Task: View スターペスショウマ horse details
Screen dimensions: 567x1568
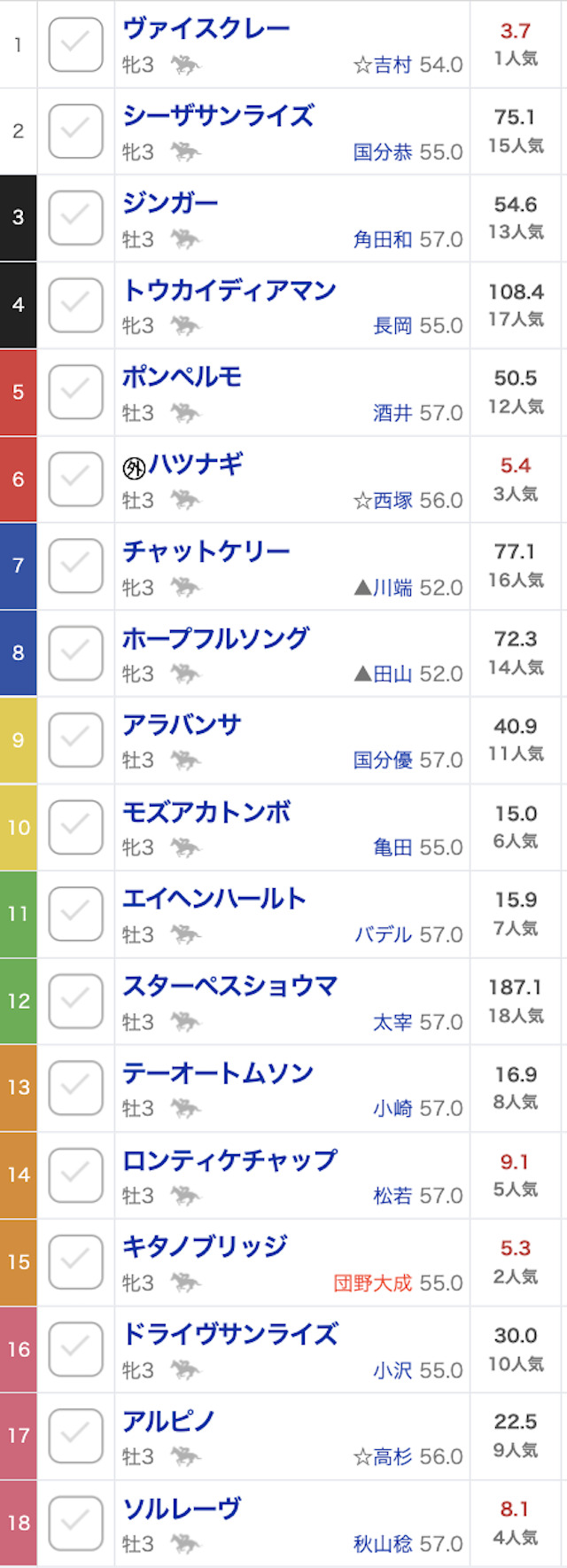Action: [x=229, y=985]
